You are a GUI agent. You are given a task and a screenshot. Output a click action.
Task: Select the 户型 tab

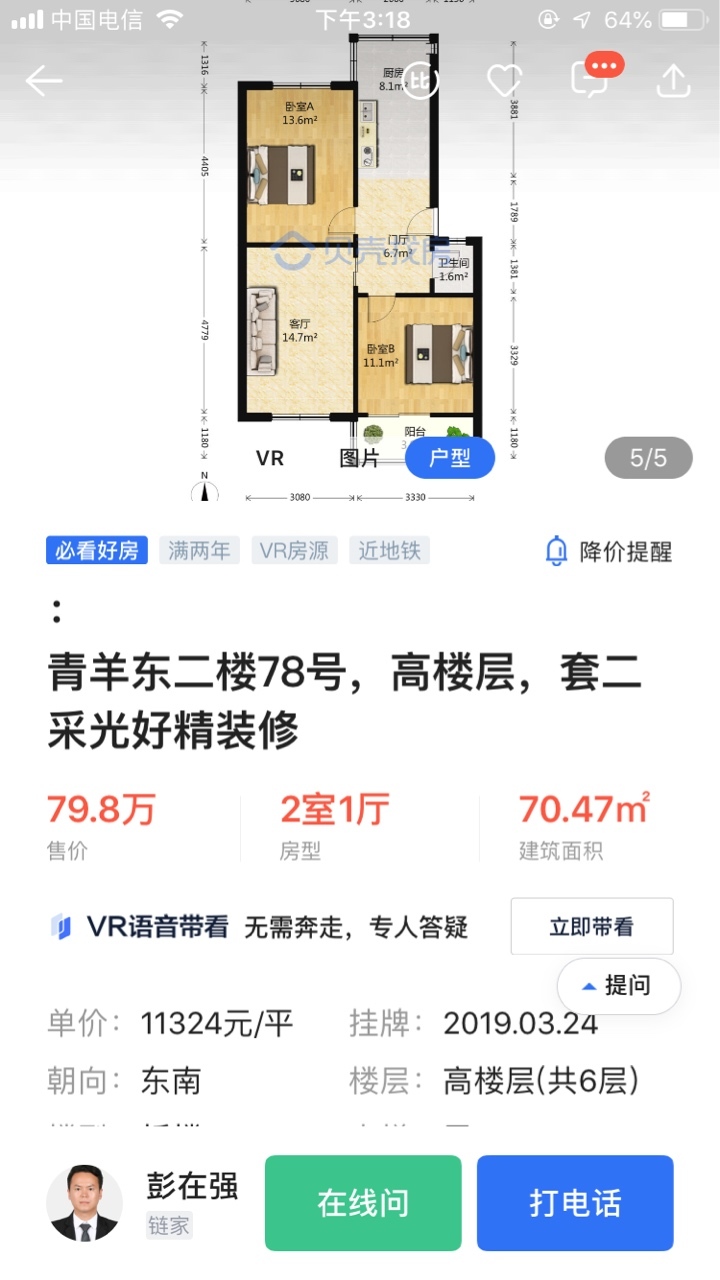pos(450,458)
